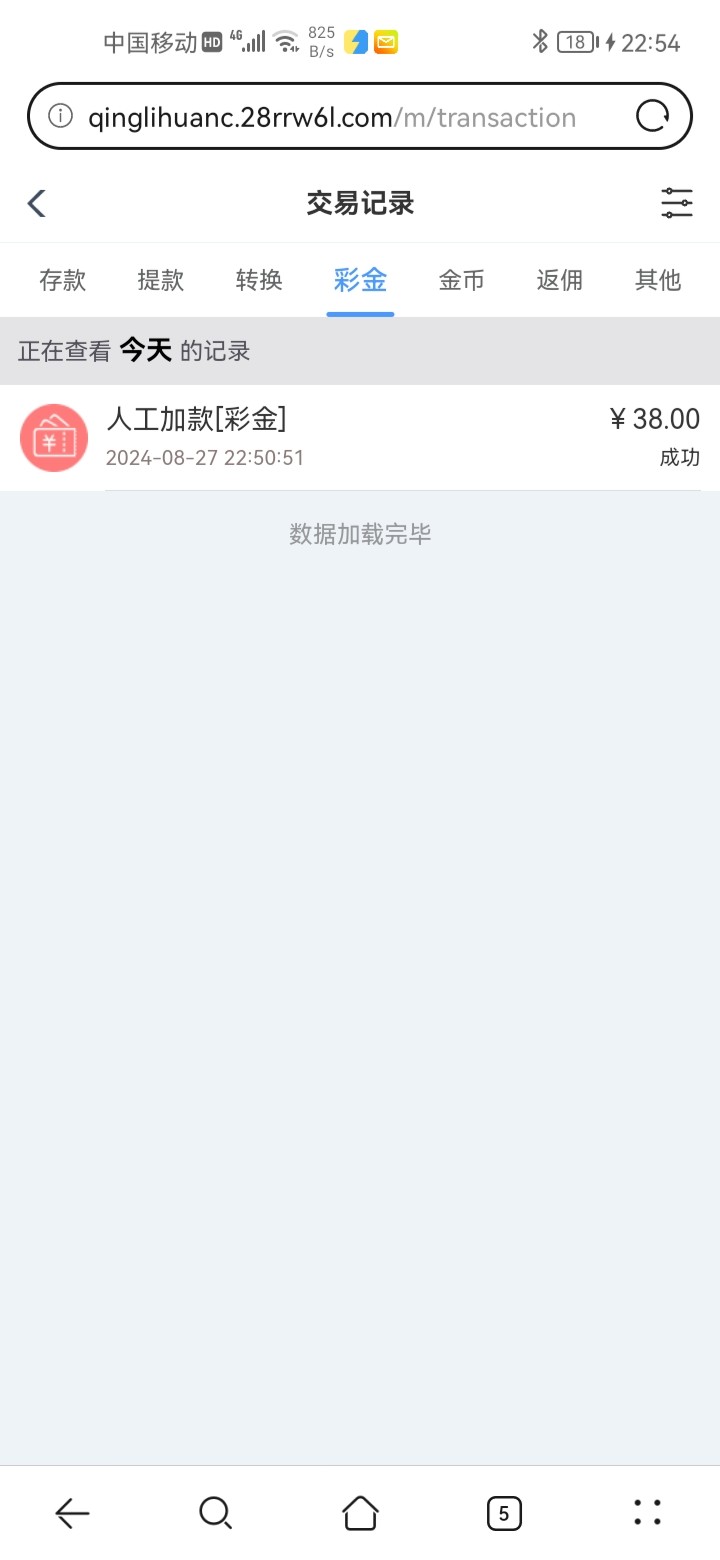
Task: Switch to the 存款 tab
Action: tap(63, 280)
